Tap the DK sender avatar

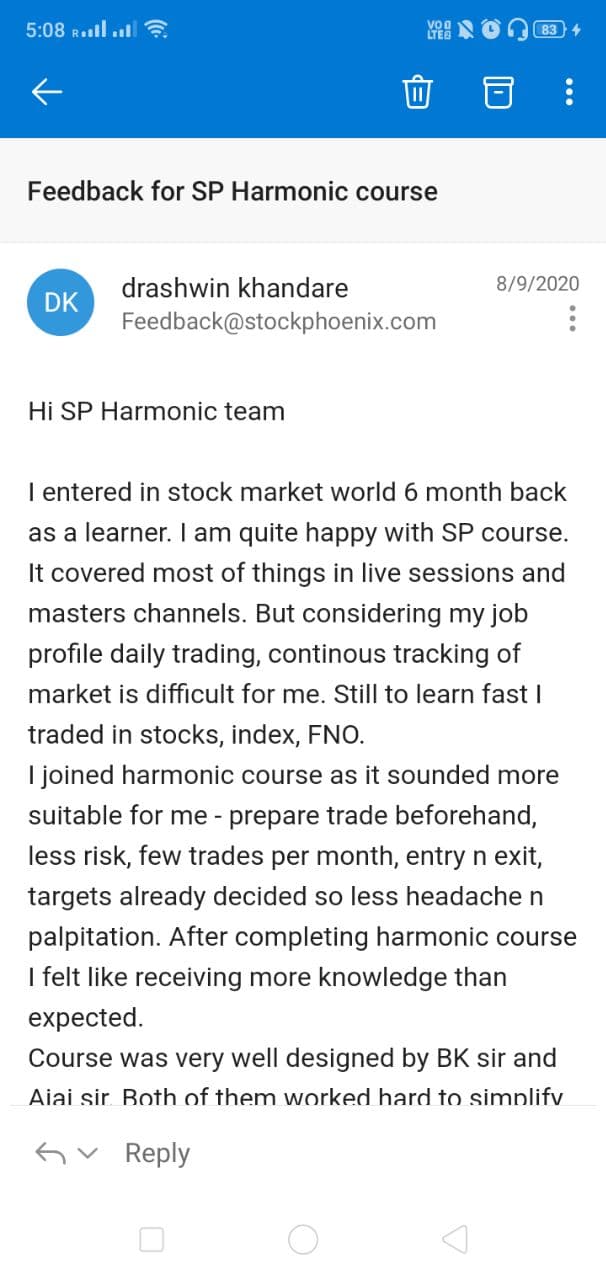pos(61,303)
